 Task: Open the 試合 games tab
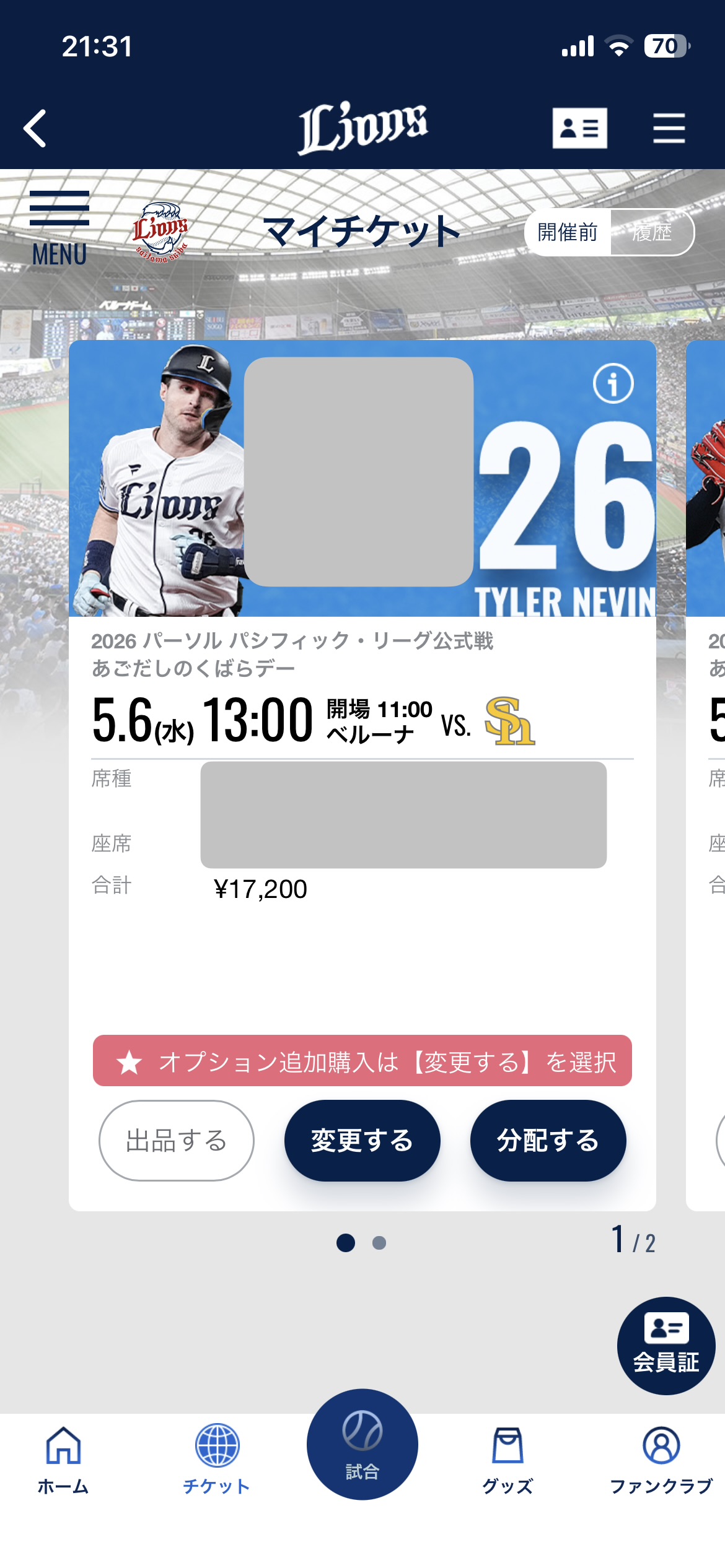[362, 1444]
